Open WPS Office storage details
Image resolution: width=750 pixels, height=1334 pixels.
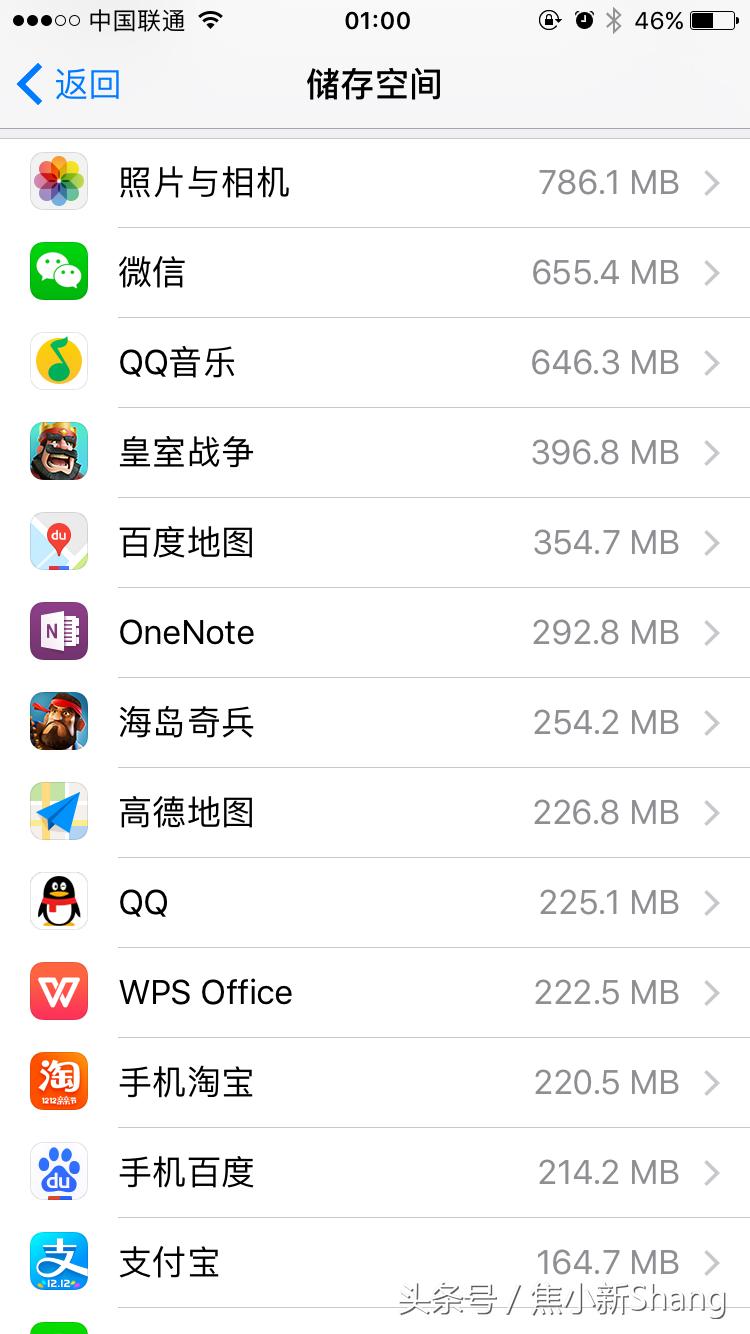tap(375, 993)
